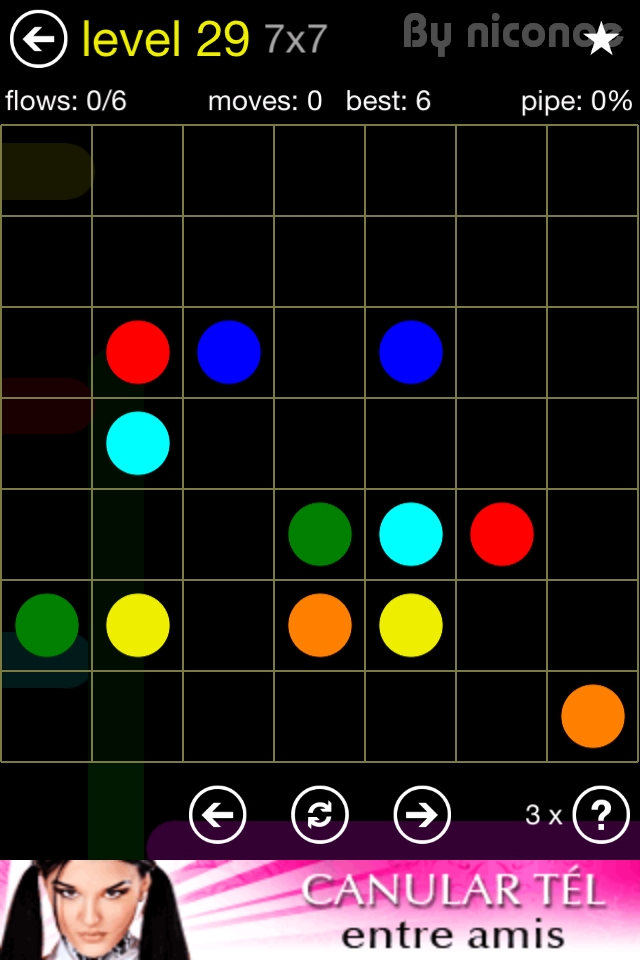640x960 pixels.
Task: Go back using the top arrow
Action: pos(38,39)
